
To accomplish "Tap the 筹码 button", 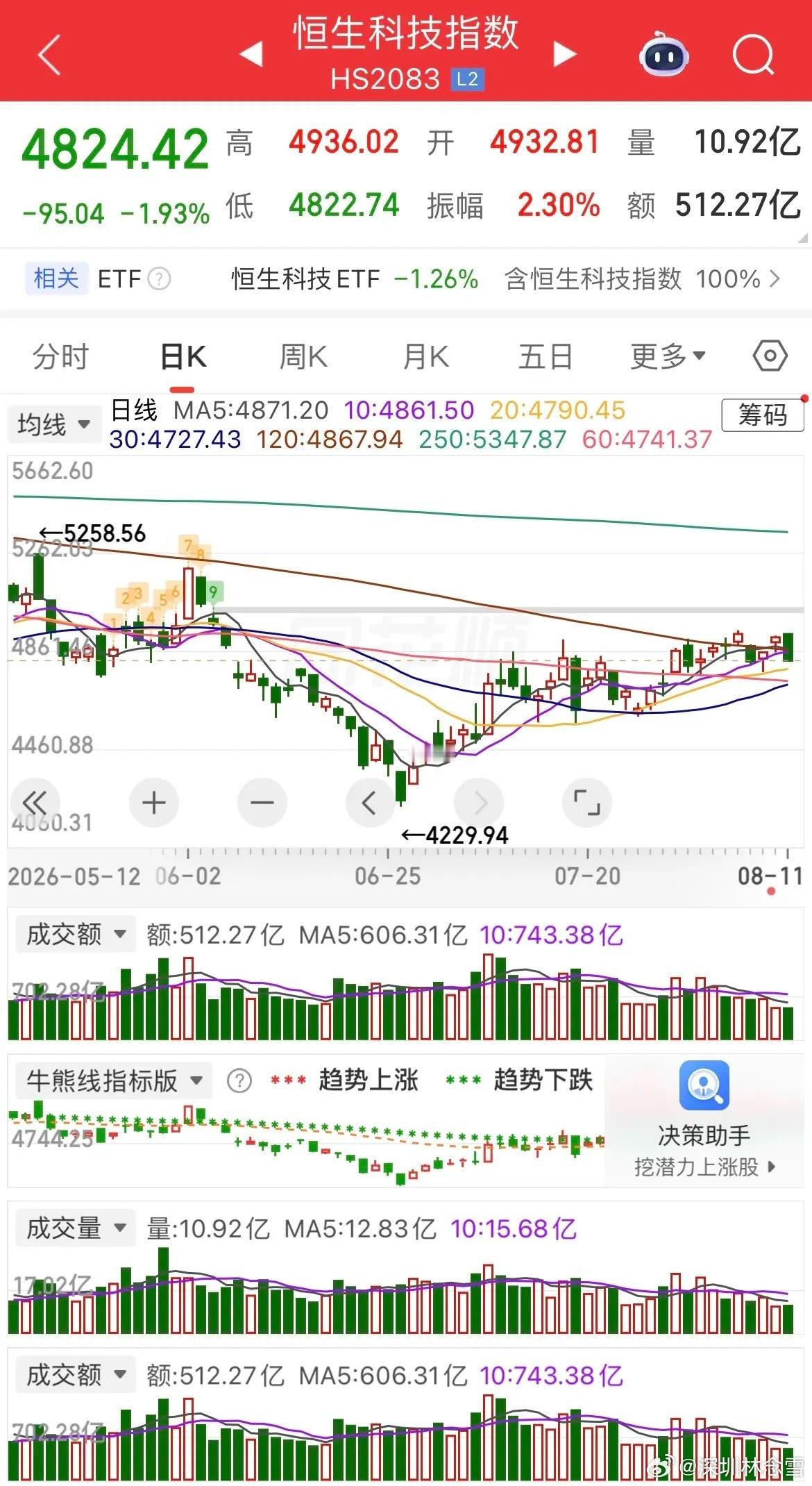I will coord(763,415).
